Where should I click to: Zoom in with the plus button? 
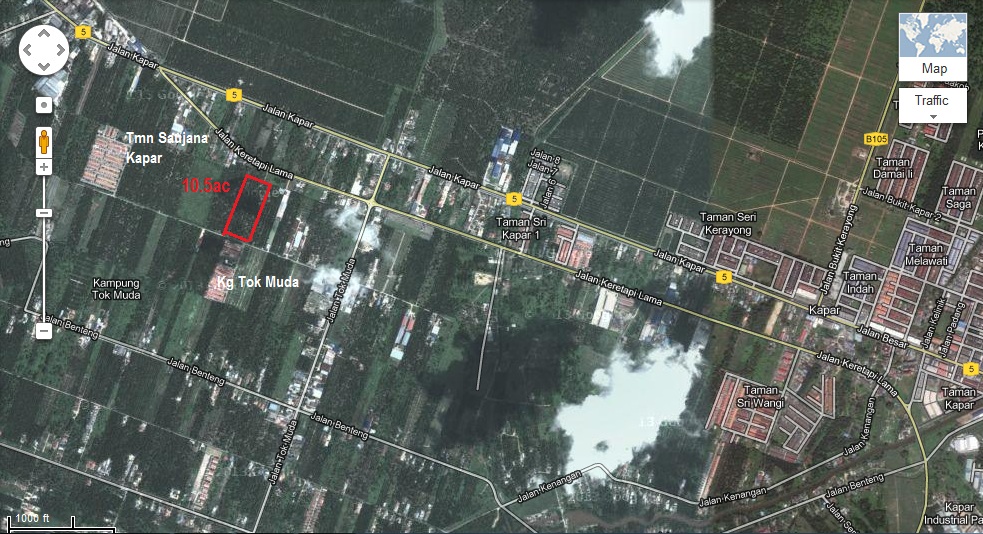click(x=44, y=168)
